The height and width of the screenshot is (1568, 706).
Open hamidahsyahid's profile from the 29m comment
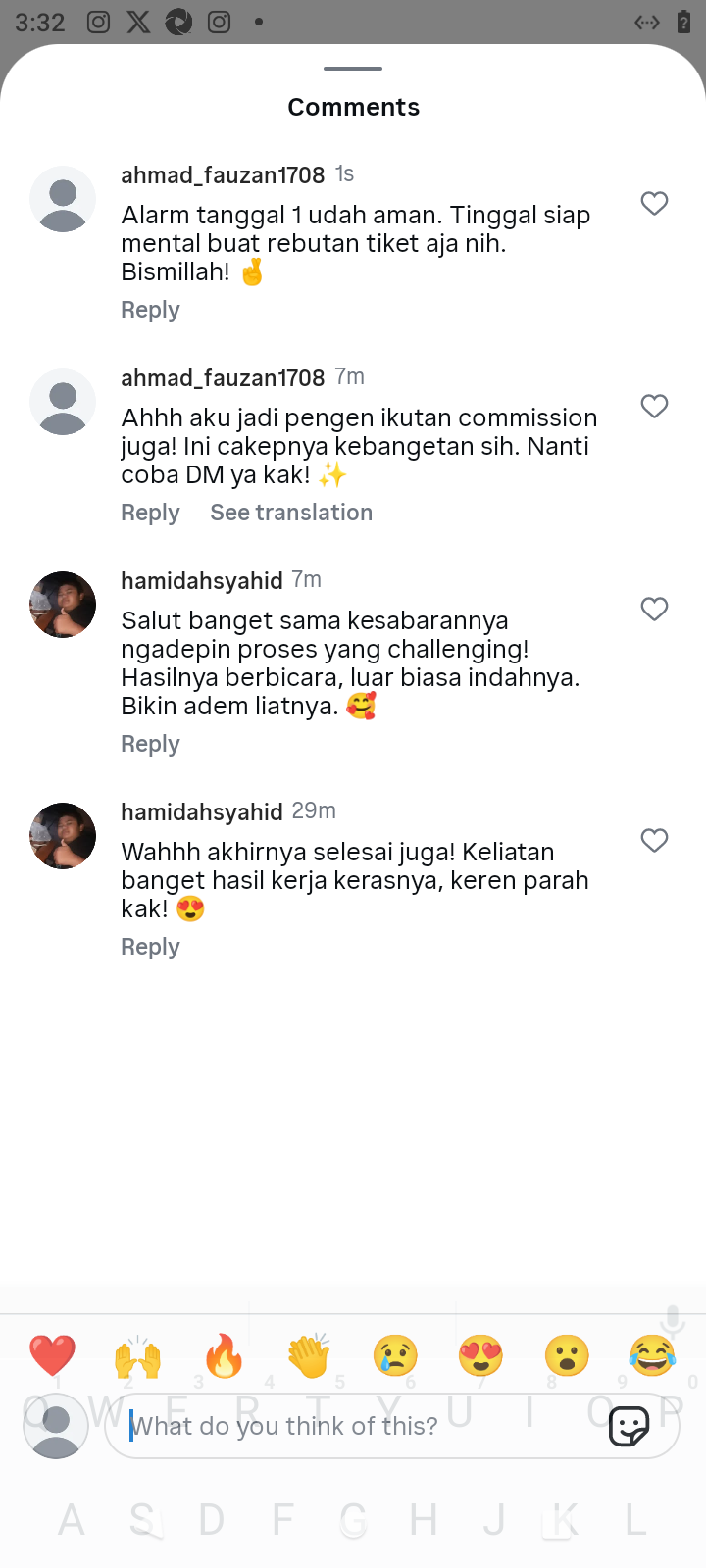[201, 811]
